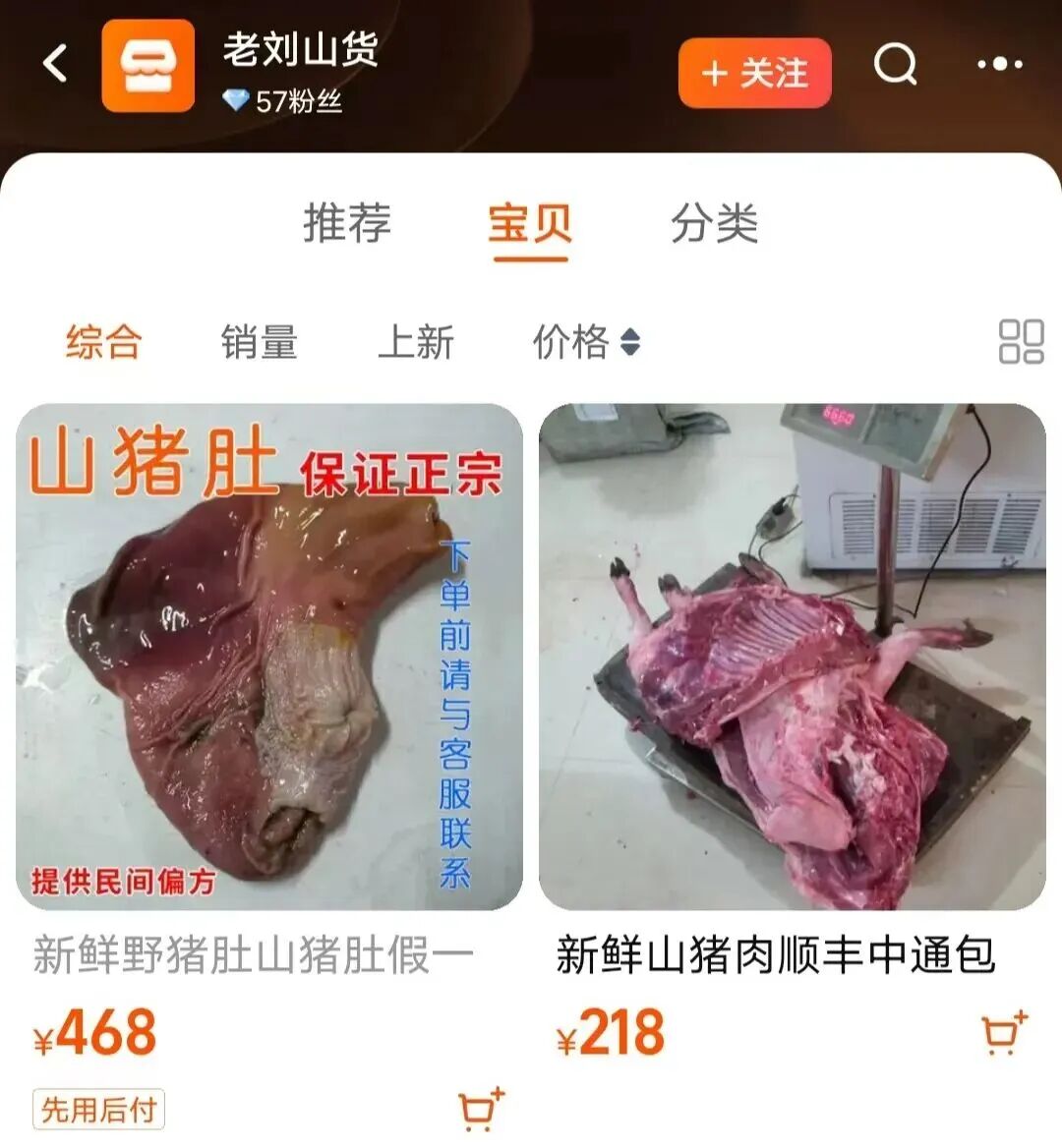This screenshot has height=1148, width=1062.
Task: Switch to the 分类 tab
Action: point(716,224)
